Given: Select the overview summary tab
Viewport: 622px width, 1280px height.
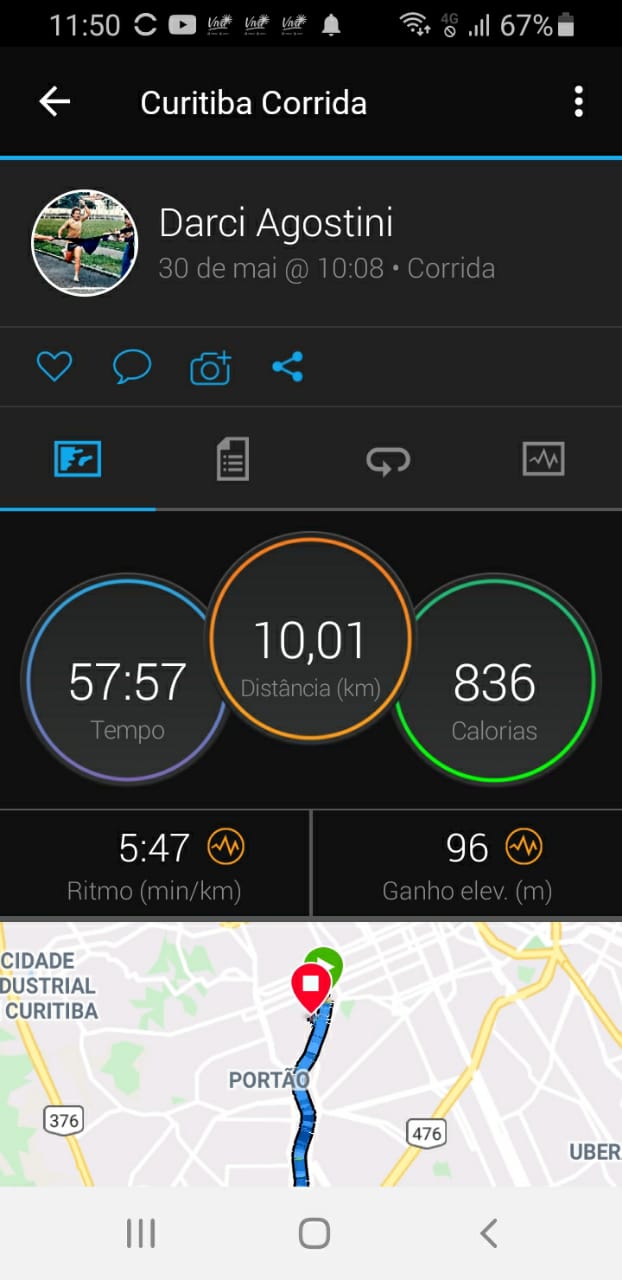Looking at the screenshot, I should point(77,459).
